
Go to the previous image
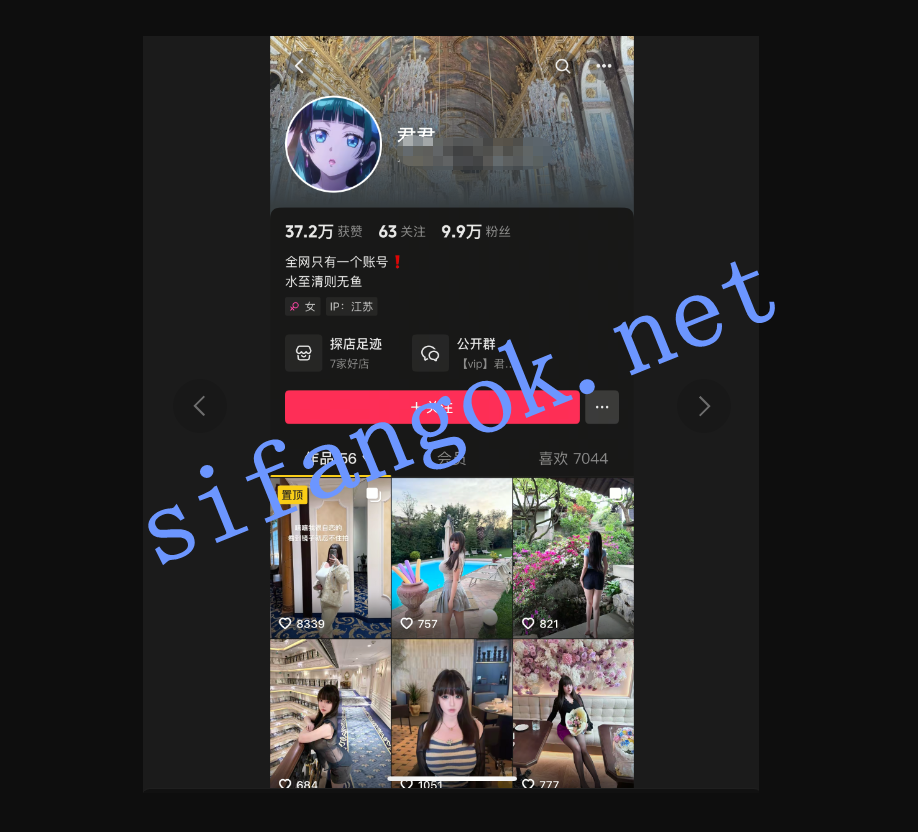pyautogui.click(x=199, y=405)
